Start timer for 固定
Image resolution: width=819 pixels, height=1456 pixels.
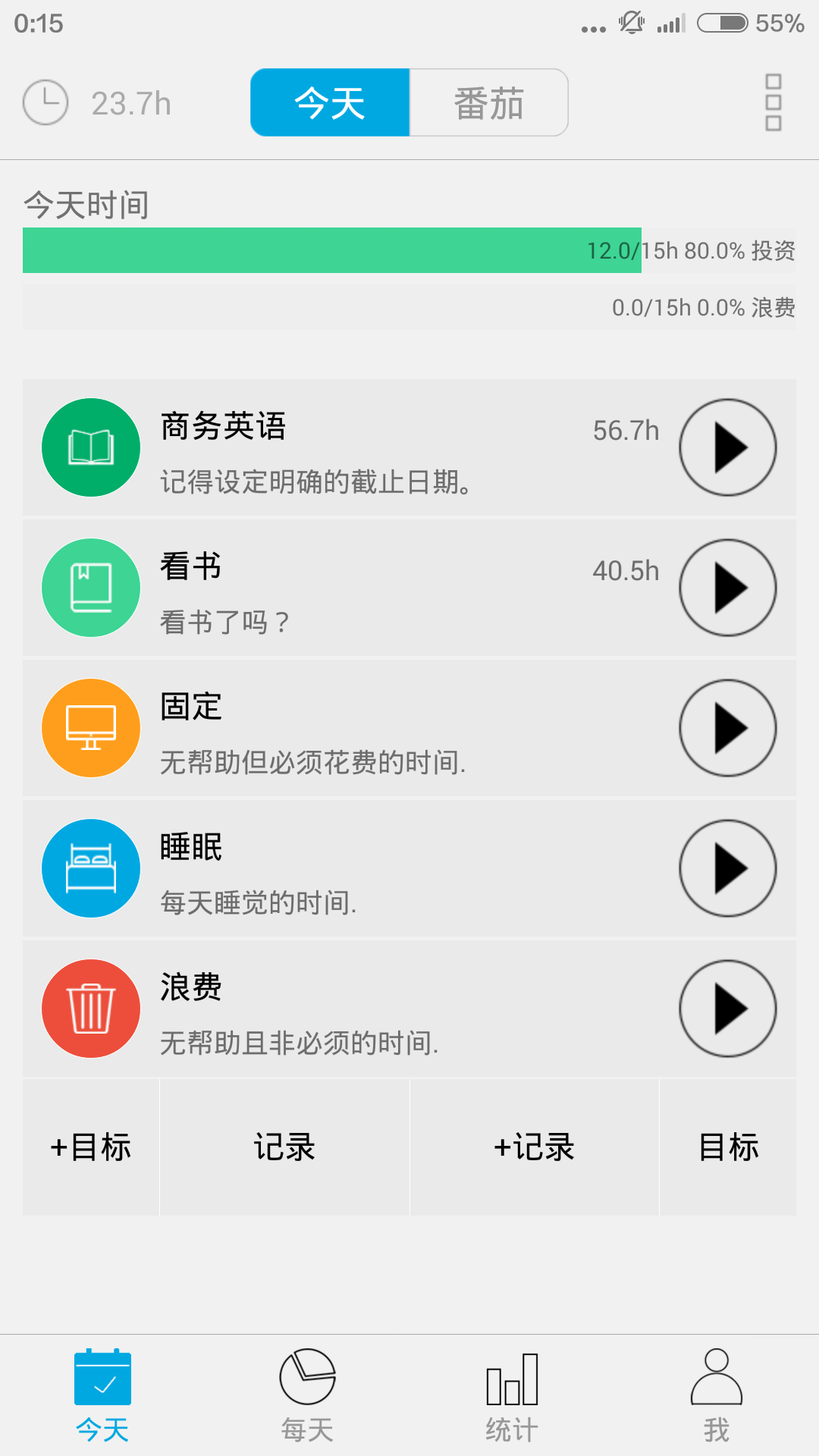727,728
